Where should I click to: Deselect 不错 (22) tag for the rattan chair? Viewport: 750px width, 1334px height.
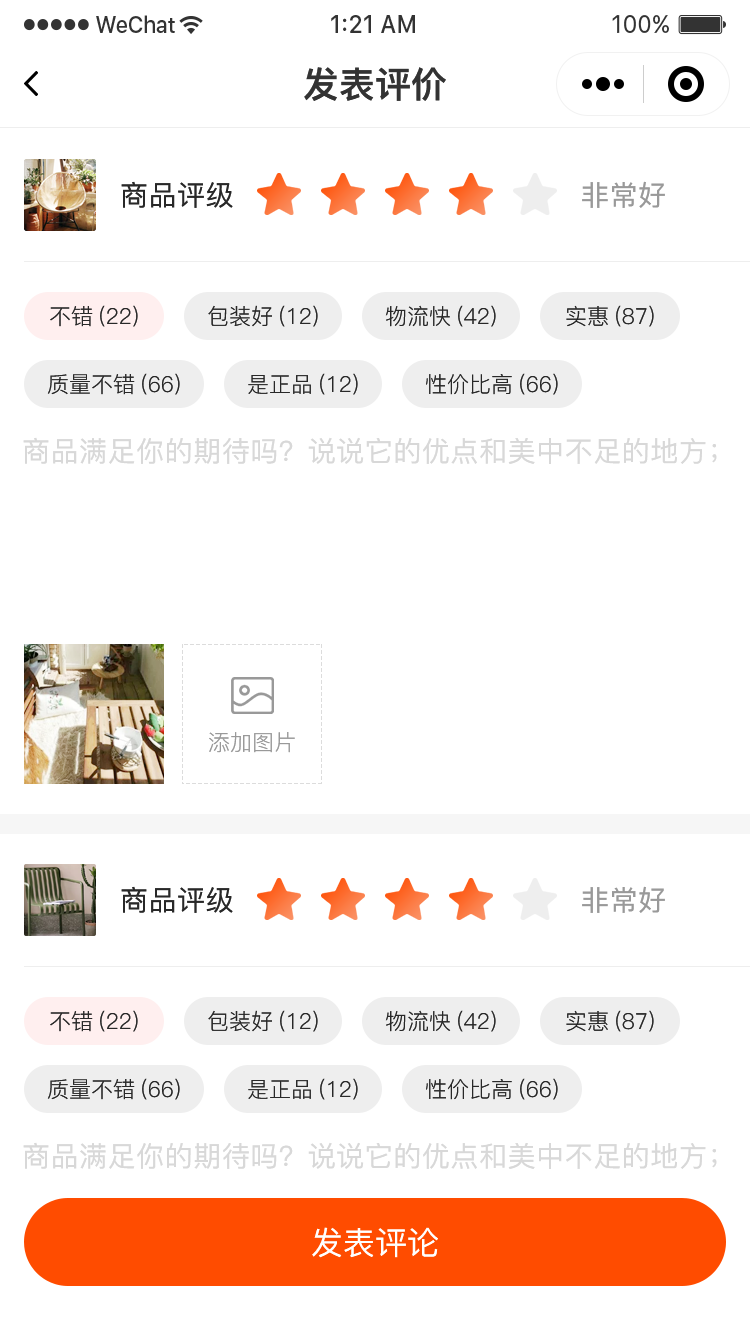pyautogui.click(x=94, y=317)
